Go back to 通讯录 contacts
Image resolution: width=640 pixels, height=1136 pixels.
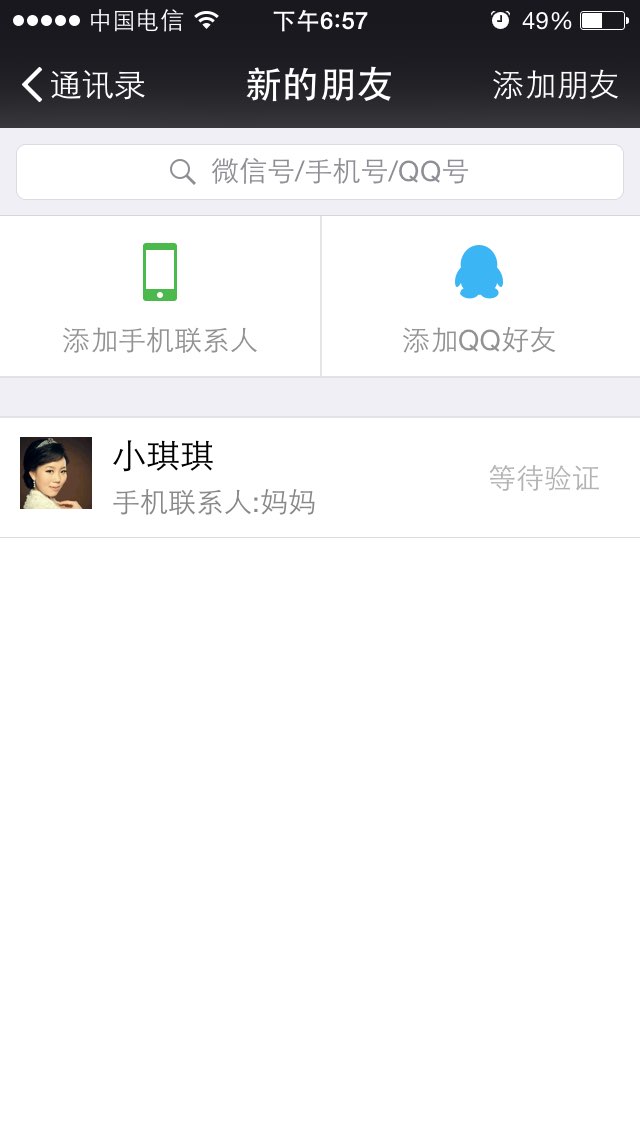pos(84,86)
